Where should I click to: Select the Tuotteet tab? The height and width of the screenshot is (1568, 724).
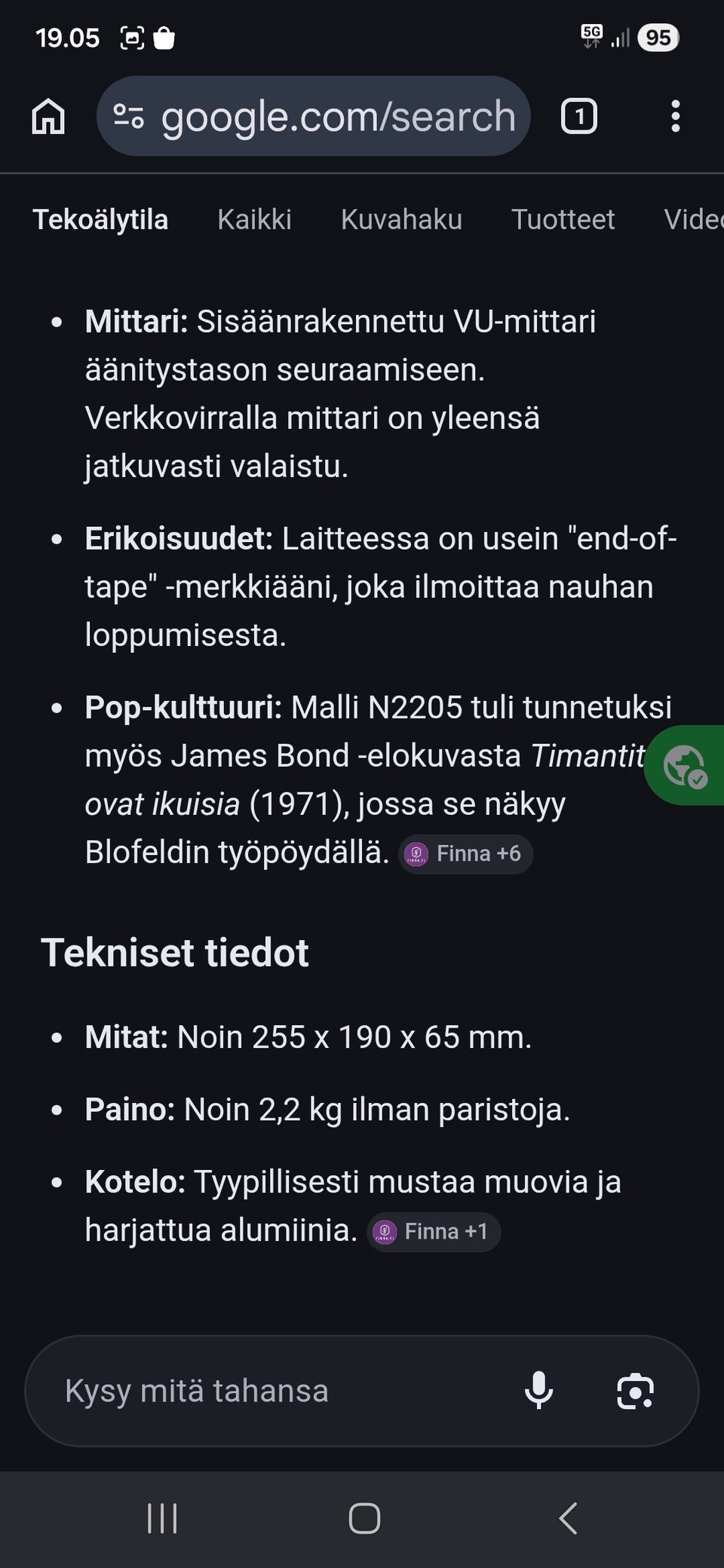pos(563,219)
